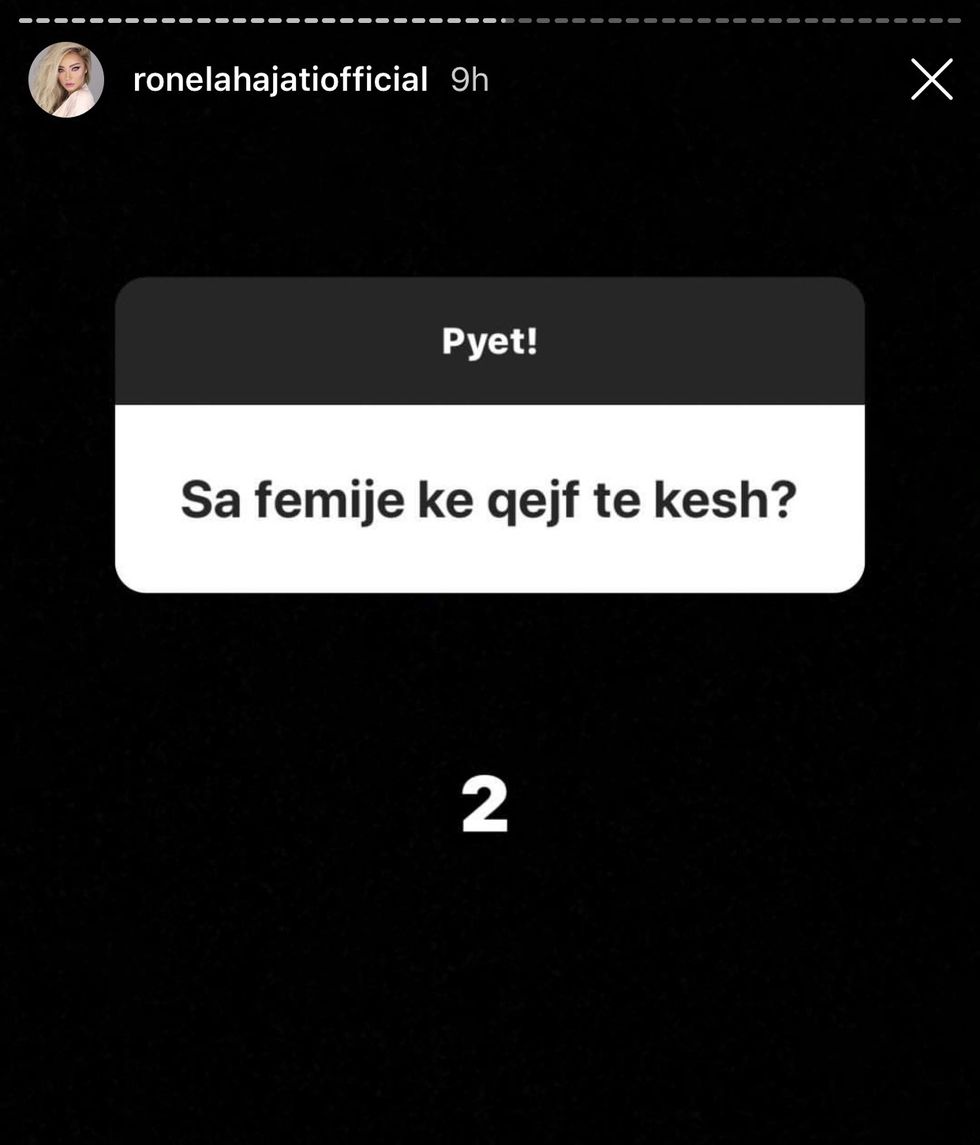Click the area above the question sticker
The height and width of the screenshot is (1145, 980).
click(x=490, y=200)
